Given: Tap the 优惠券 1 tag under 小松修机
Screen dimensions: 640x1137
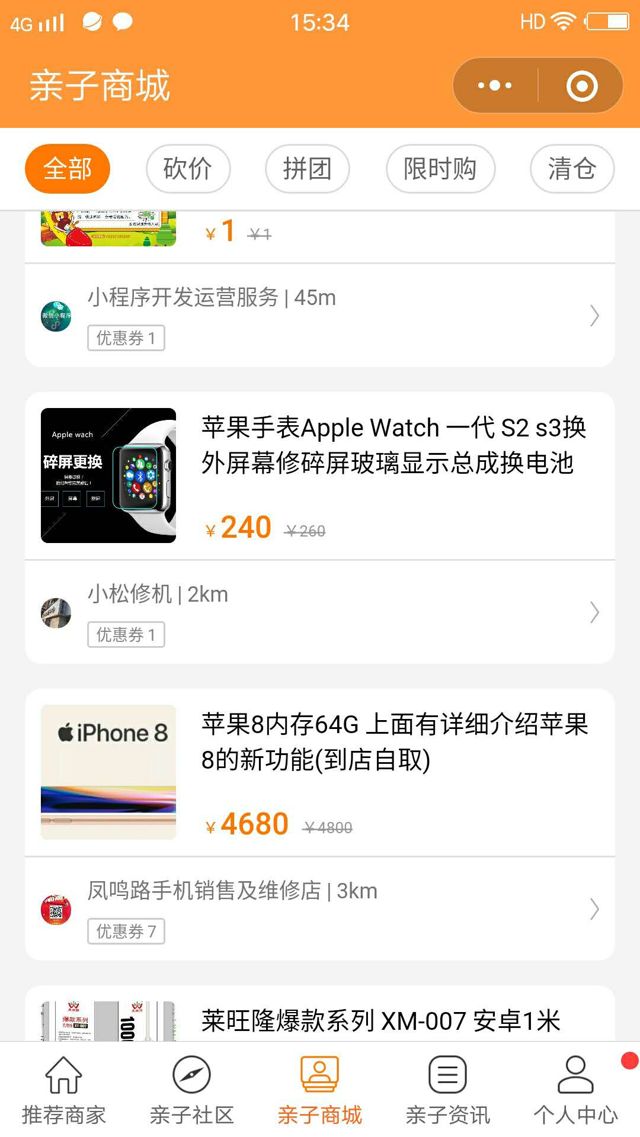Looking at the screenshot, I should [x=126, y=635].
